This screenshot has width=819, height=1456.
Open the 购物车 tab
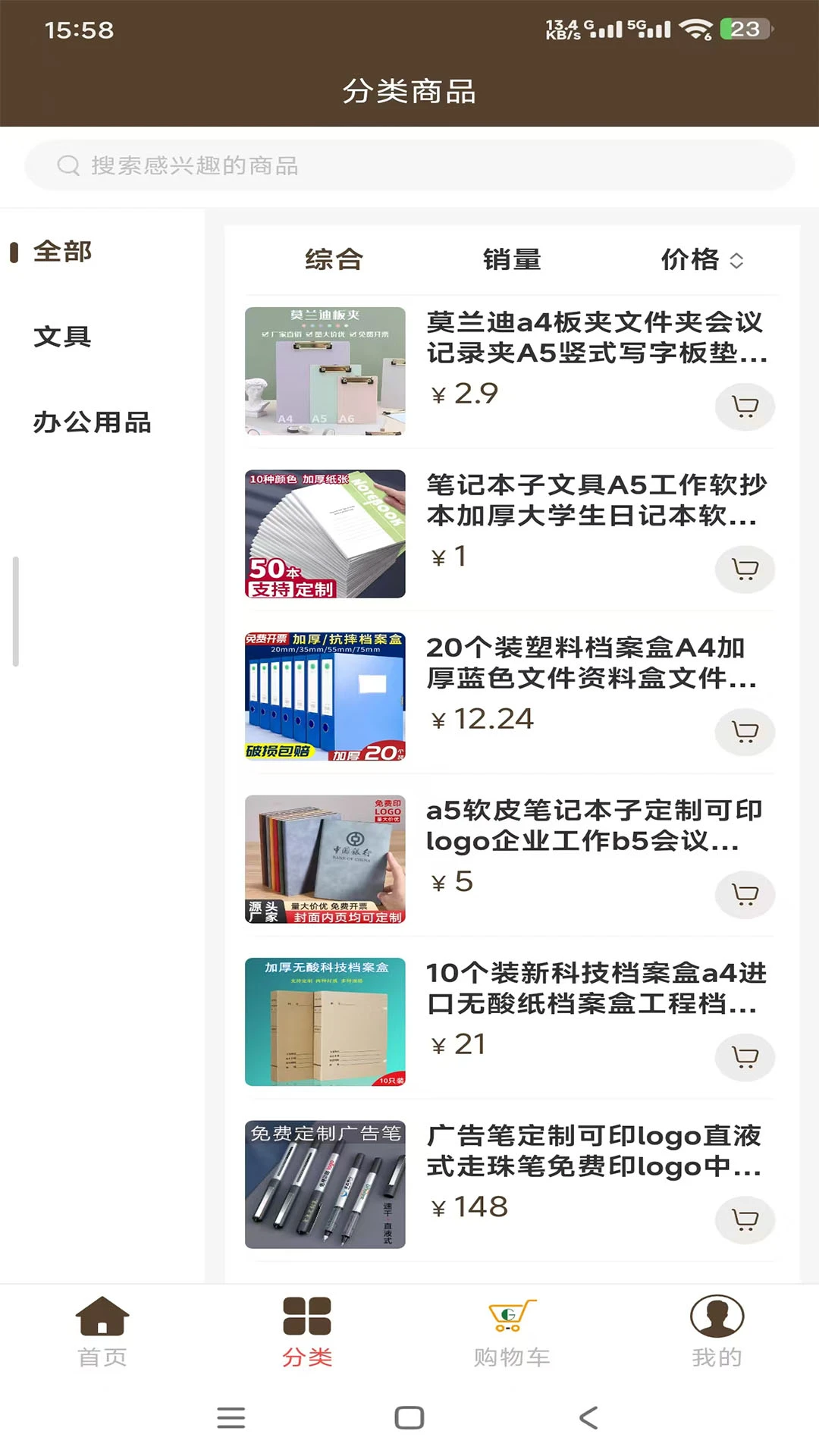pyautogui.click(x=512, y=1331)
